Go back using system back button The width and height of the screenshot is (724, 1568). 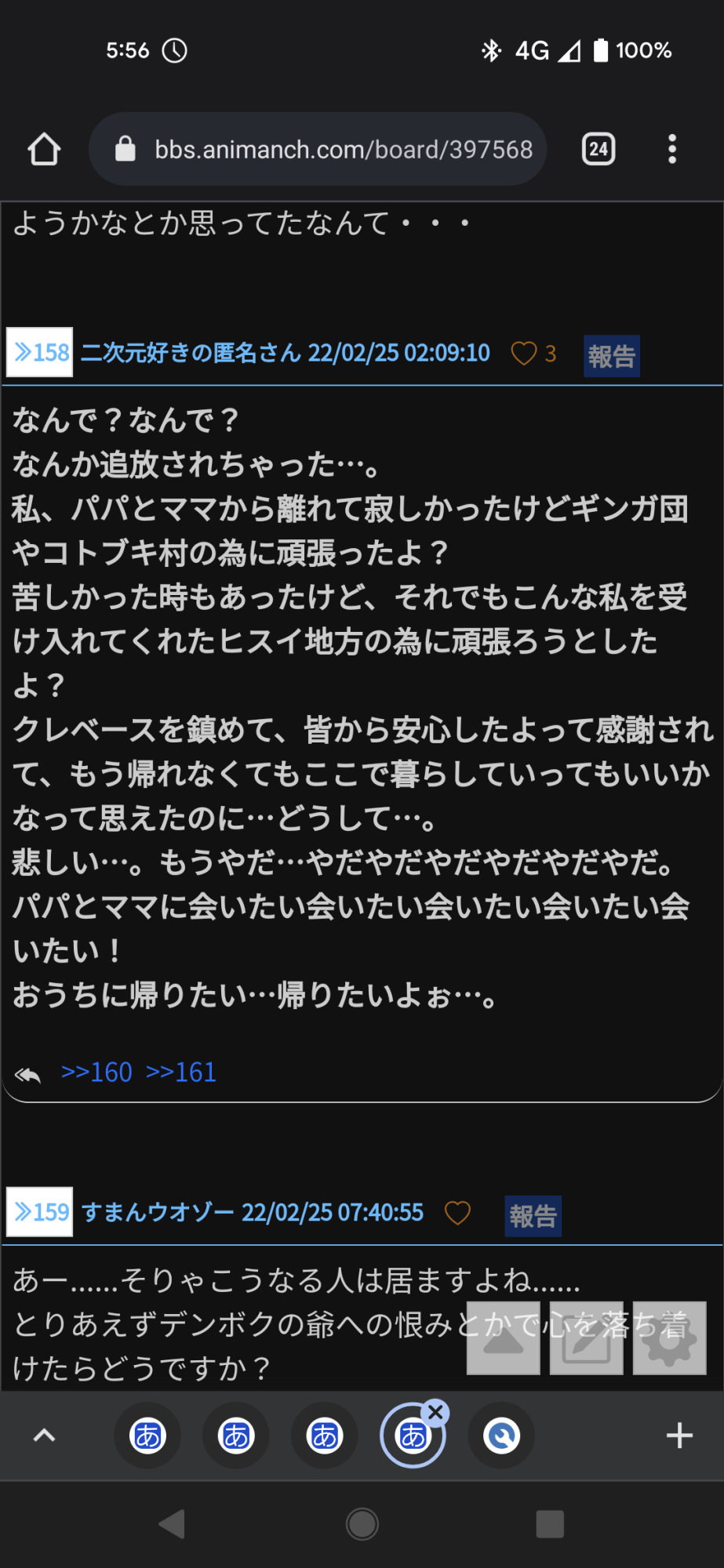click(x=172, y=1524)
